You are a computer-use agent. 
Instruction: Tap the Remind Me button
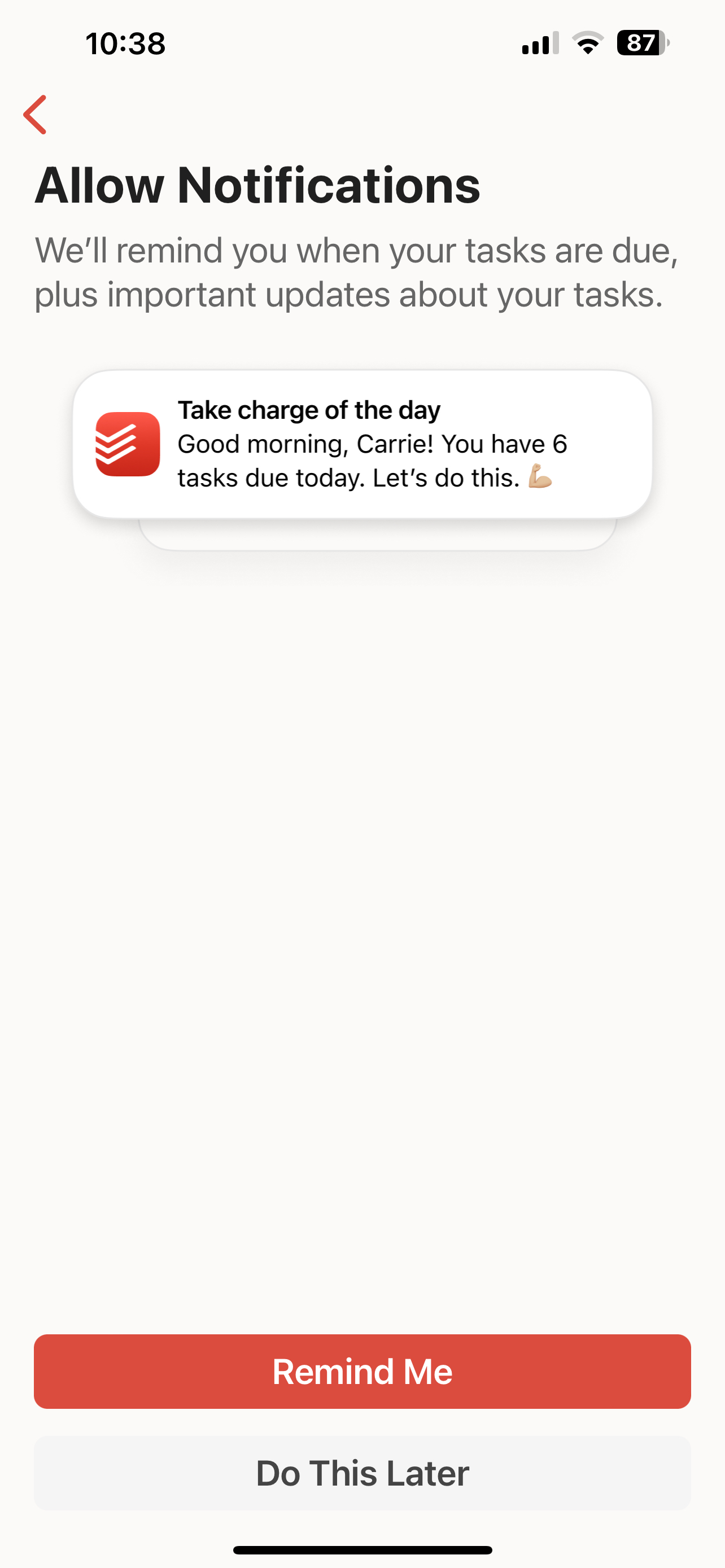click(362, 1372)
